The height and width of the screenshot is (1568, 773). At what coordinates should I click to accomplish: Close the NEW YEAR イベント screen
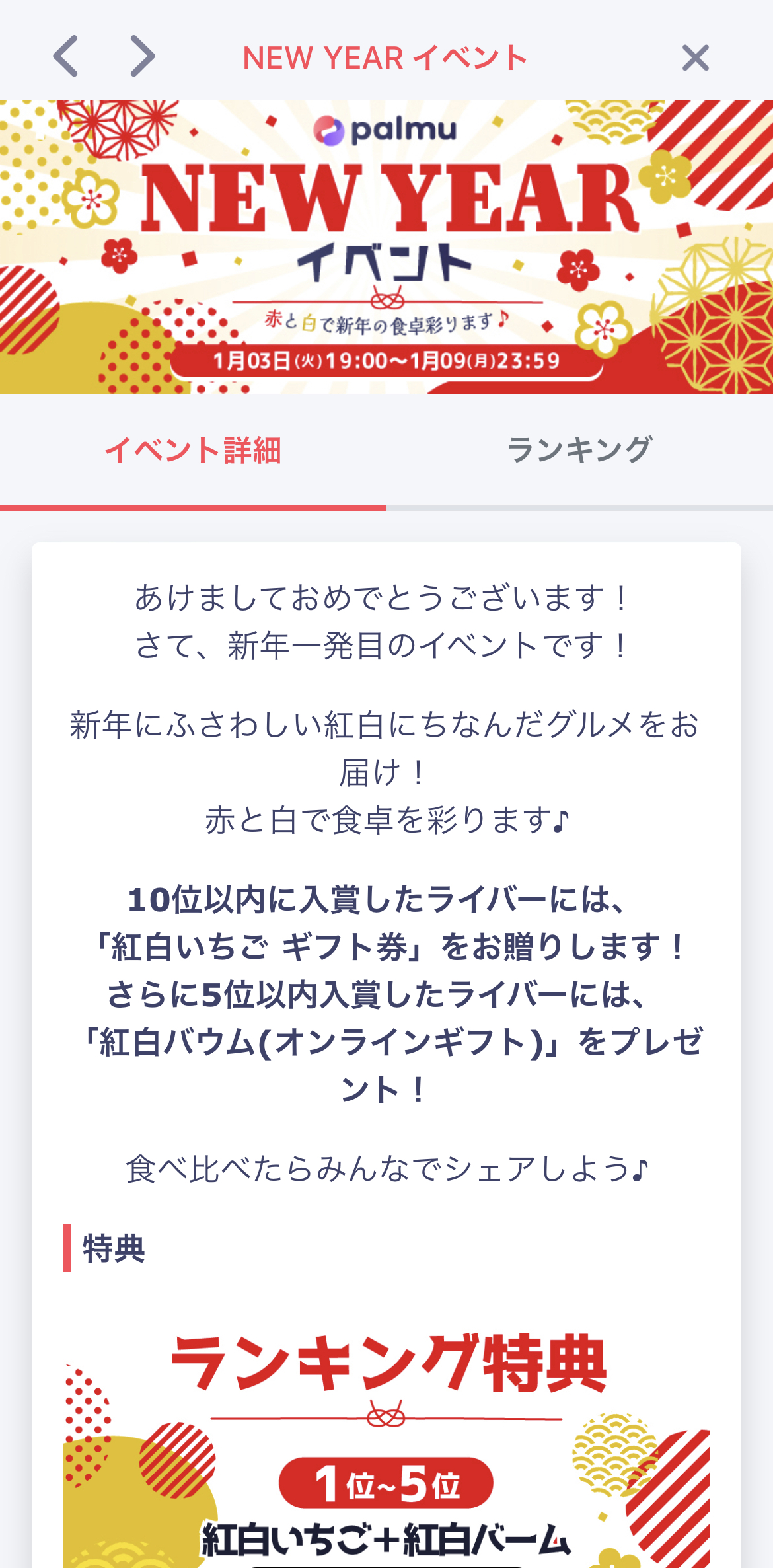click(696, 58)
